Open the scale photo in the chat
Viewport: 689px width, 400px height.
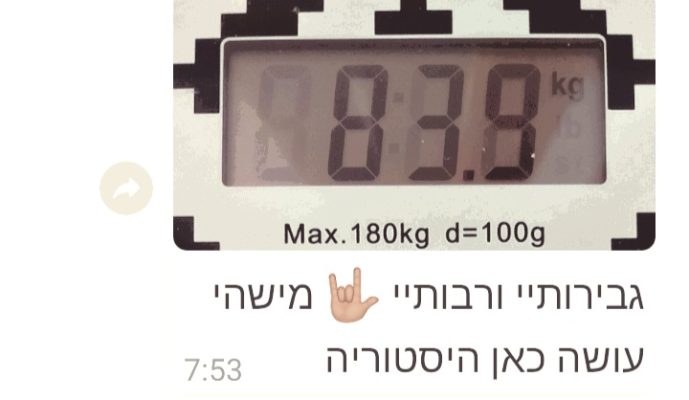click(414, 125)
